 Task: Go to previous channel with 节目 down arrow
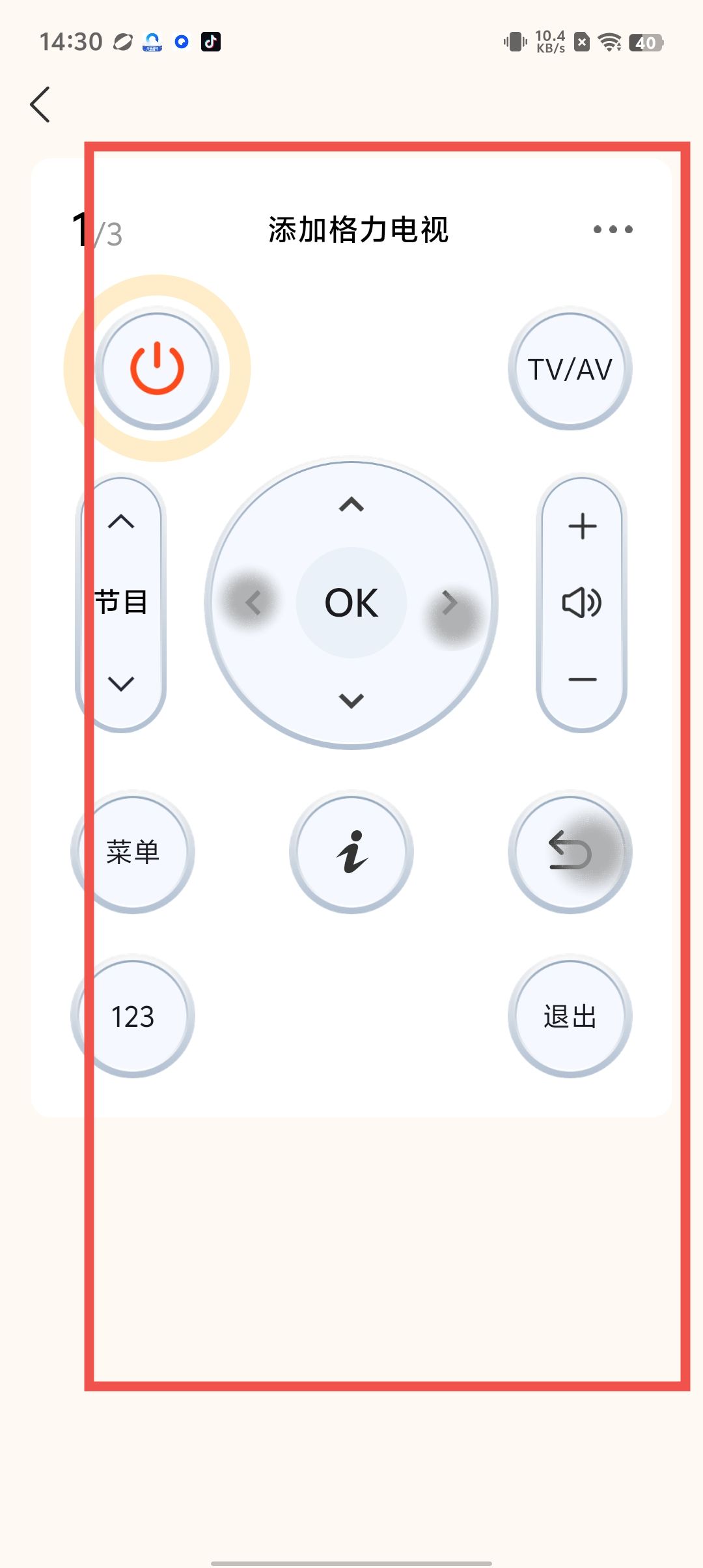(x=121, y=683)
